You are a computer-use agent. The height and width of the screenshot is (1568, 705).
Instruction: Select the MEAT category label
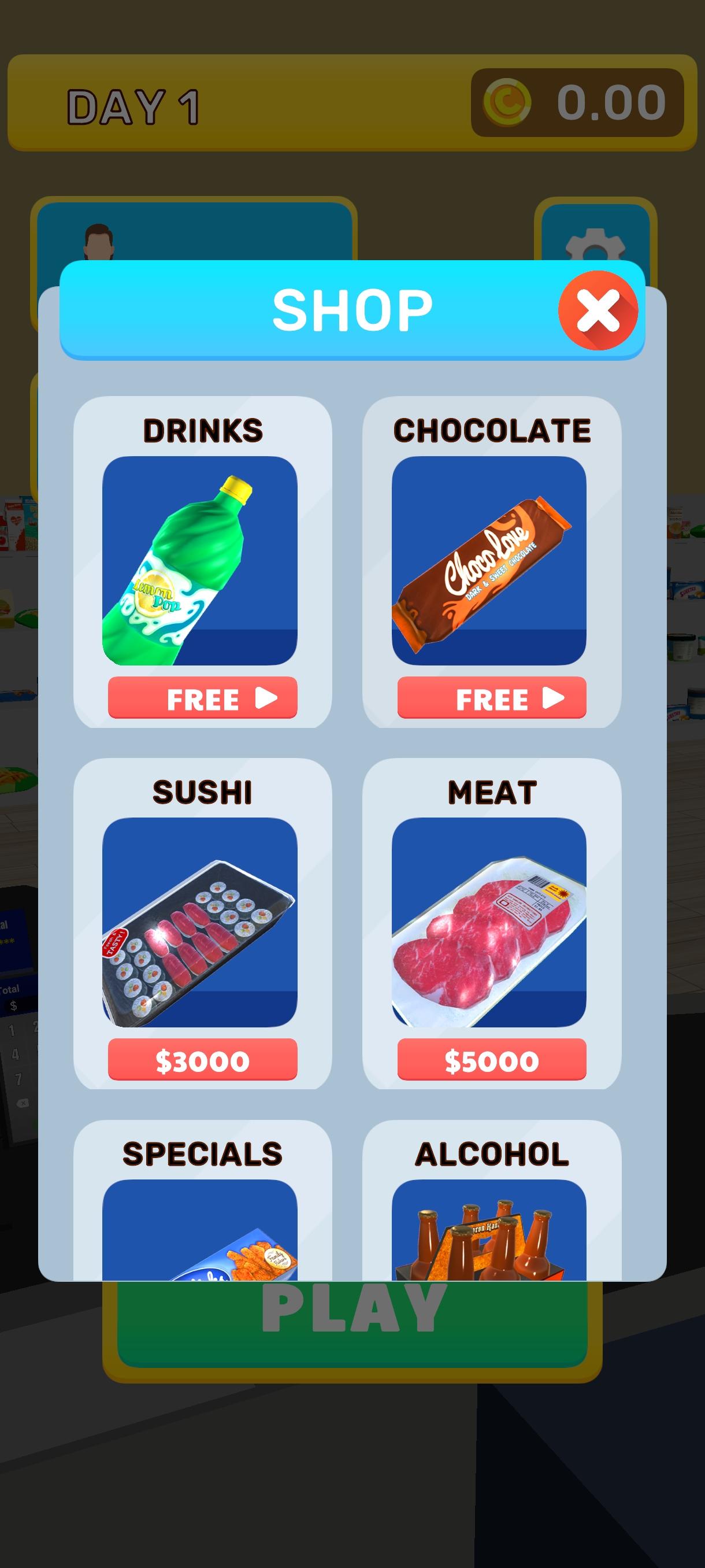494,790
